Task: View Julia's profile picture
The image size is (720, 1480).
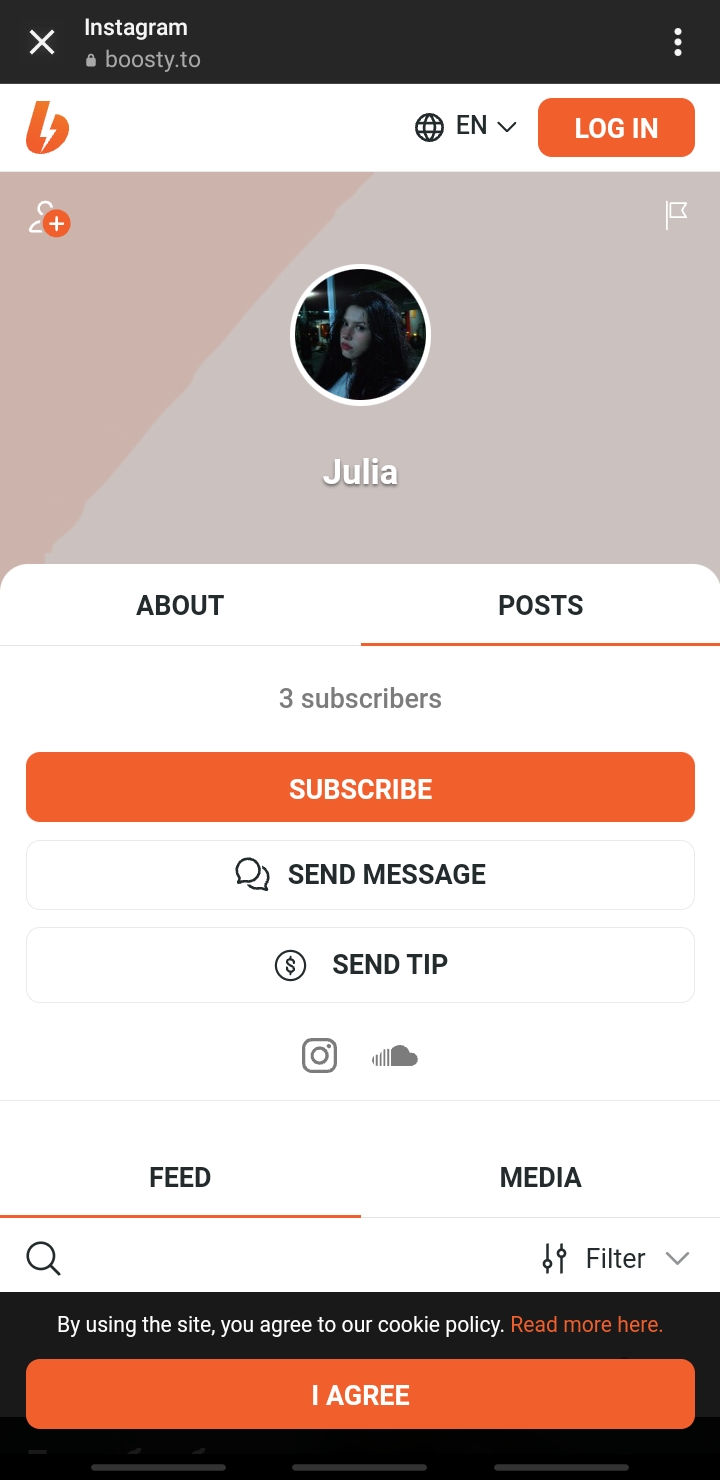Action: coord(360,335)
